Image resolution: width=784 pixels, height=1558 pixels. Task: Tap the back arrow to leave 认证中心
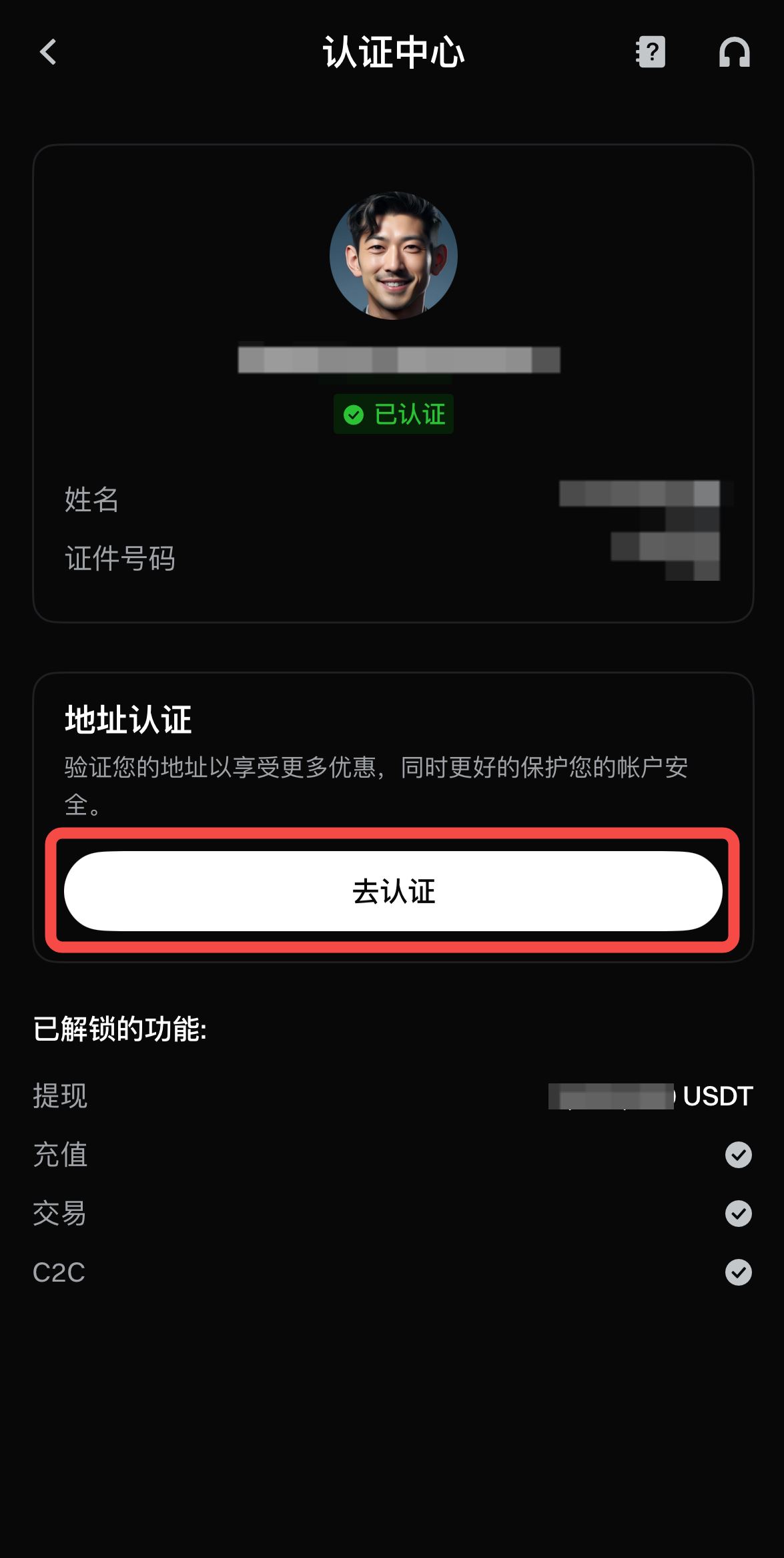[47, 53]
